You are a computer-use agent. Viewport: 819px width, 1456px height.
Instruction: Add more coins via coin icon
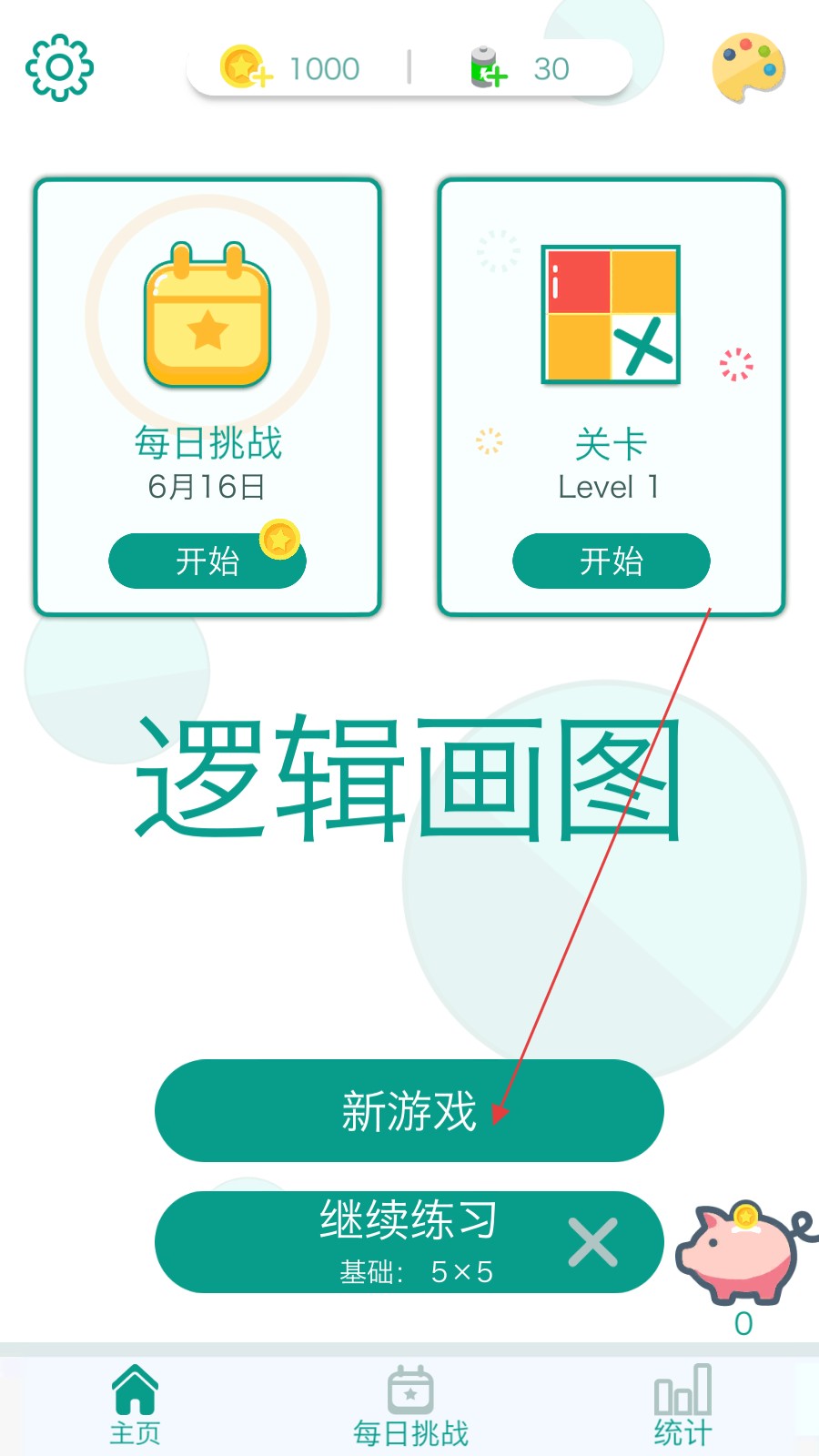pyautogui.click(x=246, y=68)
